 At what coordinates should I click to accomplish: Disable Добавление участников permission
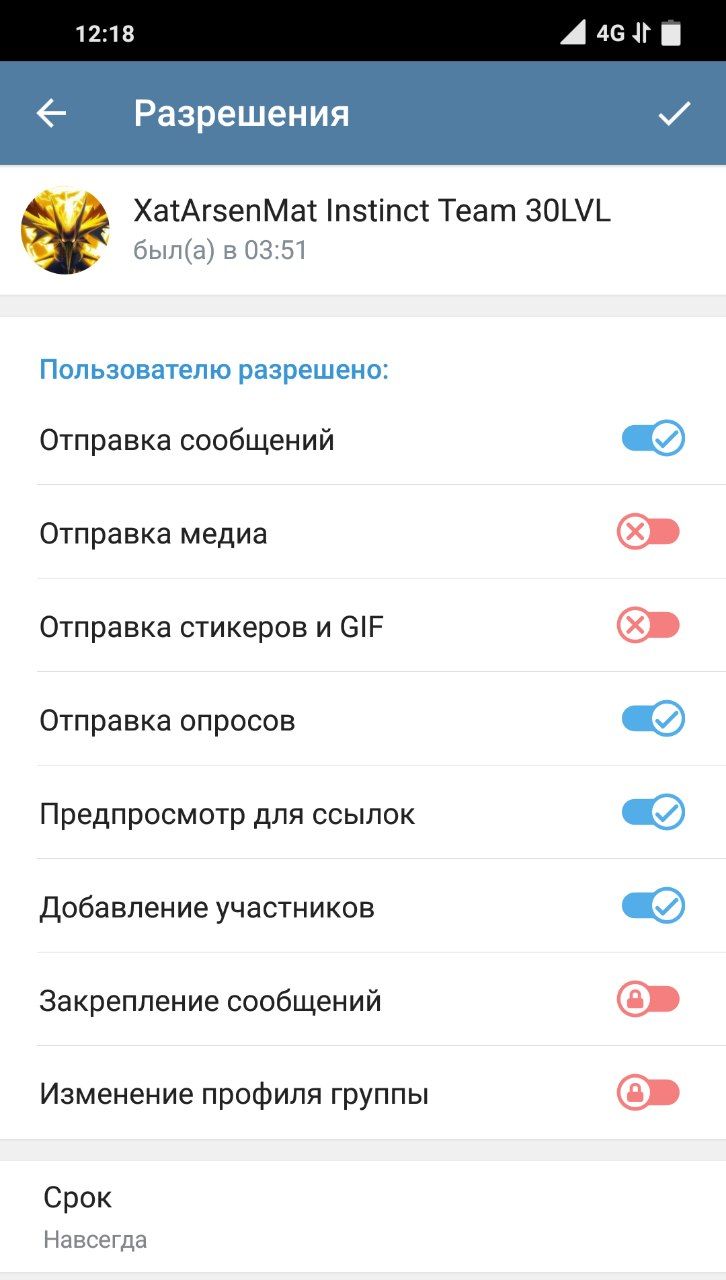click(652, 907)
